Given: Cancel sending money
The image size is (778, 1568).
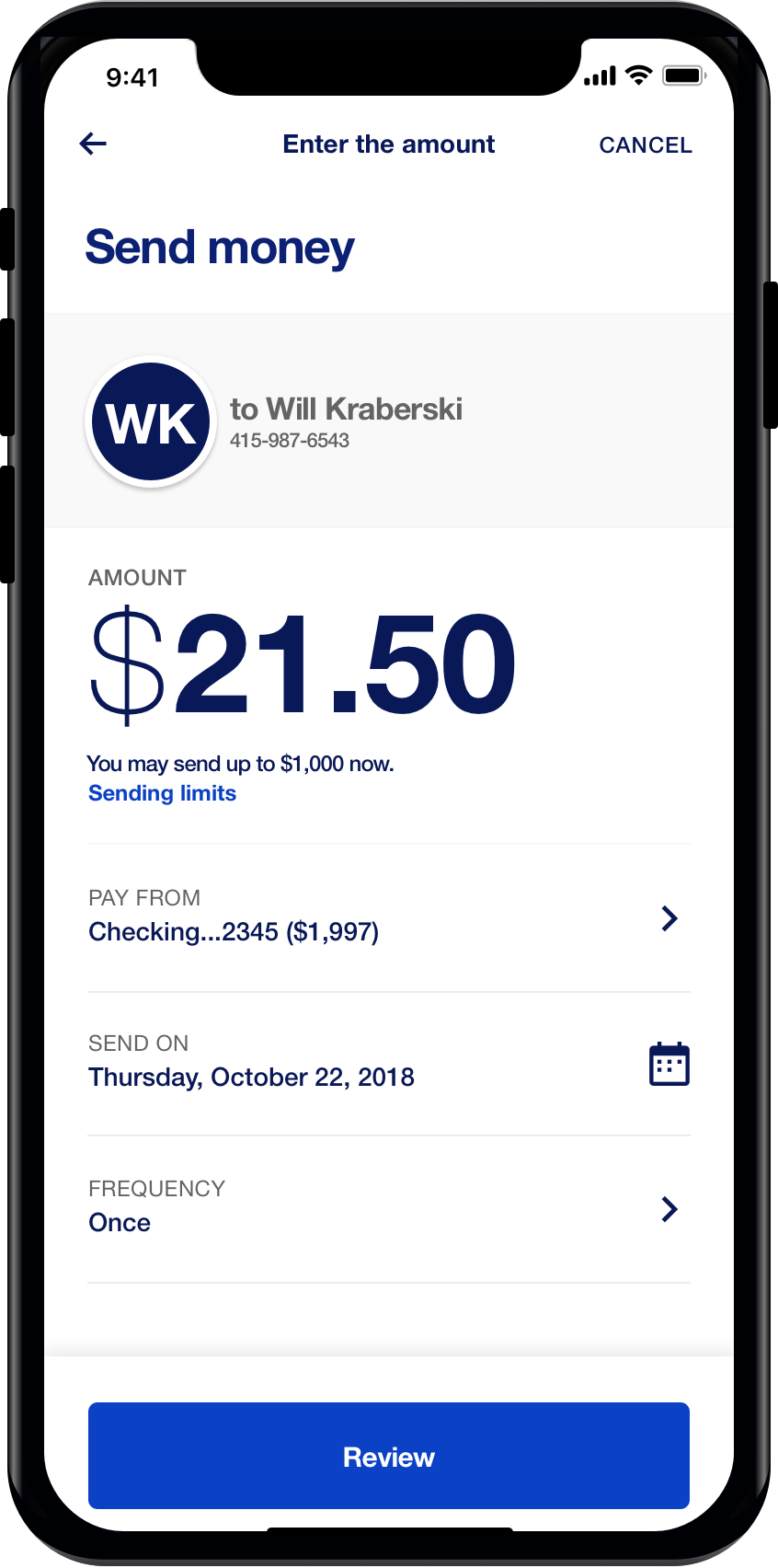Looking at the screenshot, I should click(x=645, y=145).
